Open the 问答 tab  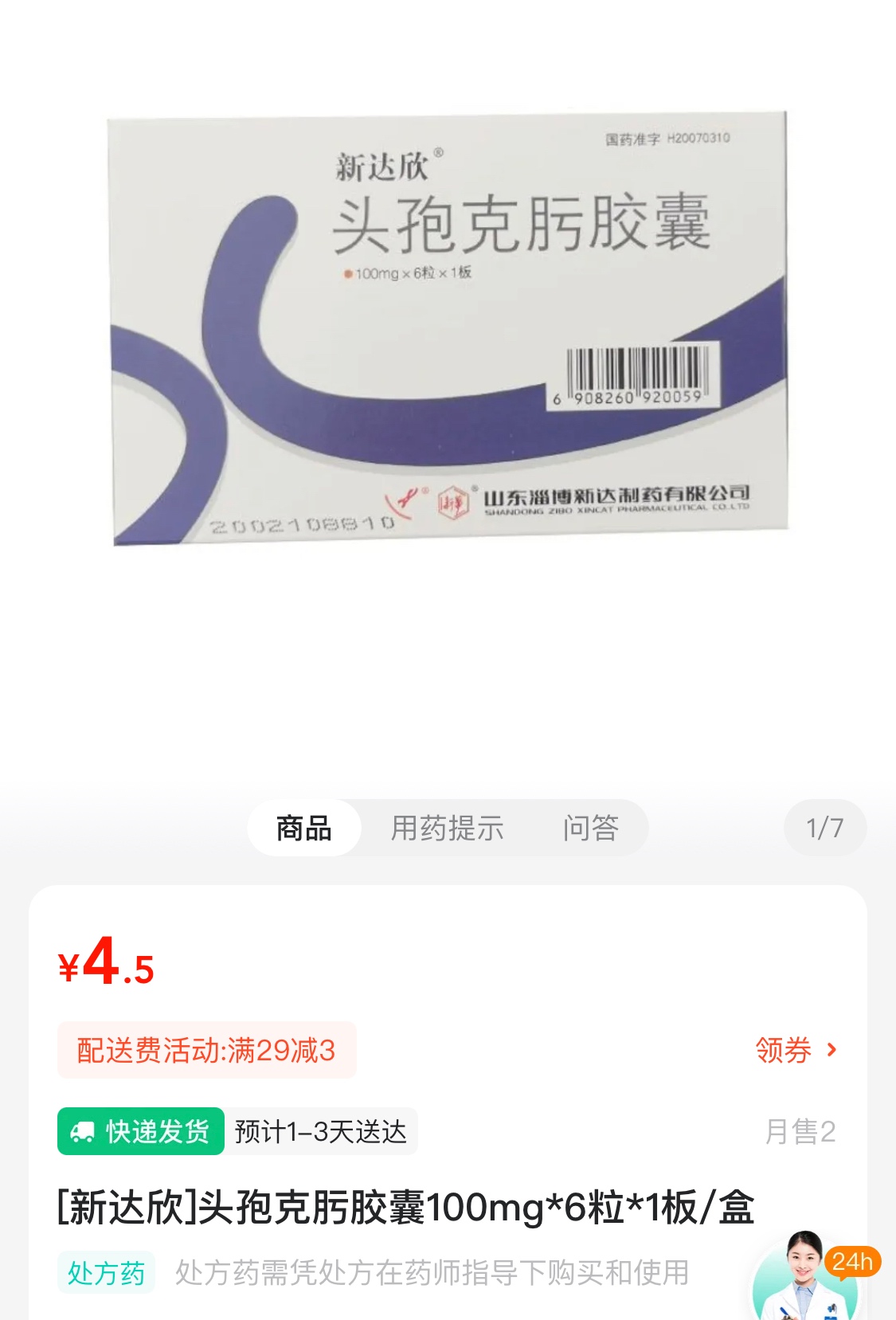coord(590,828)
